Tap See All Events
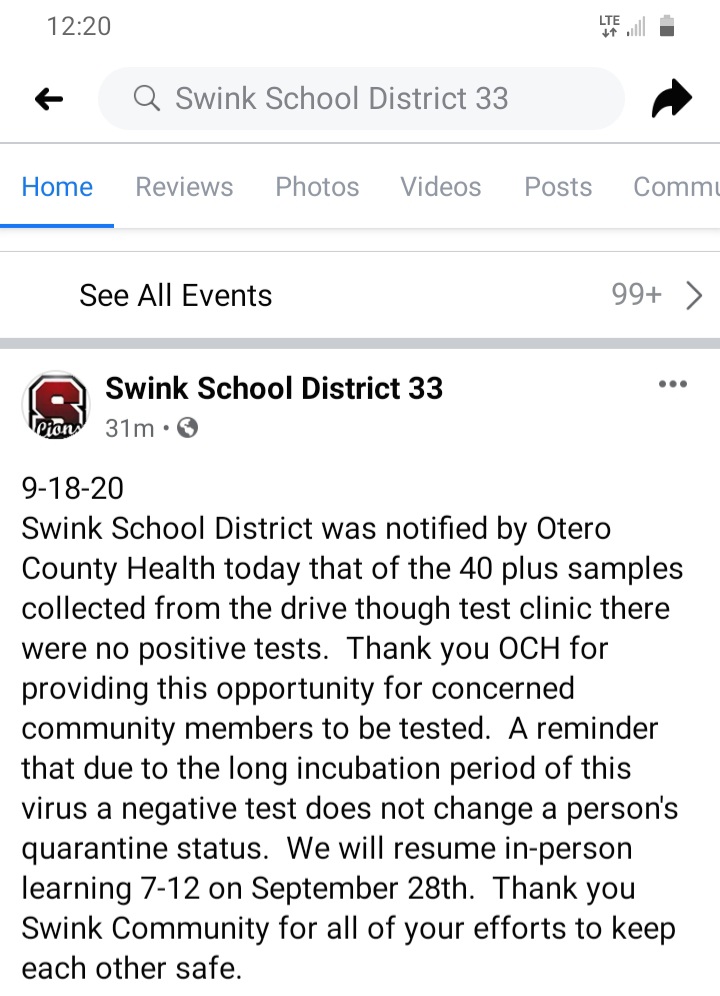This screenshot has width=720, height=996. [175, 295]
